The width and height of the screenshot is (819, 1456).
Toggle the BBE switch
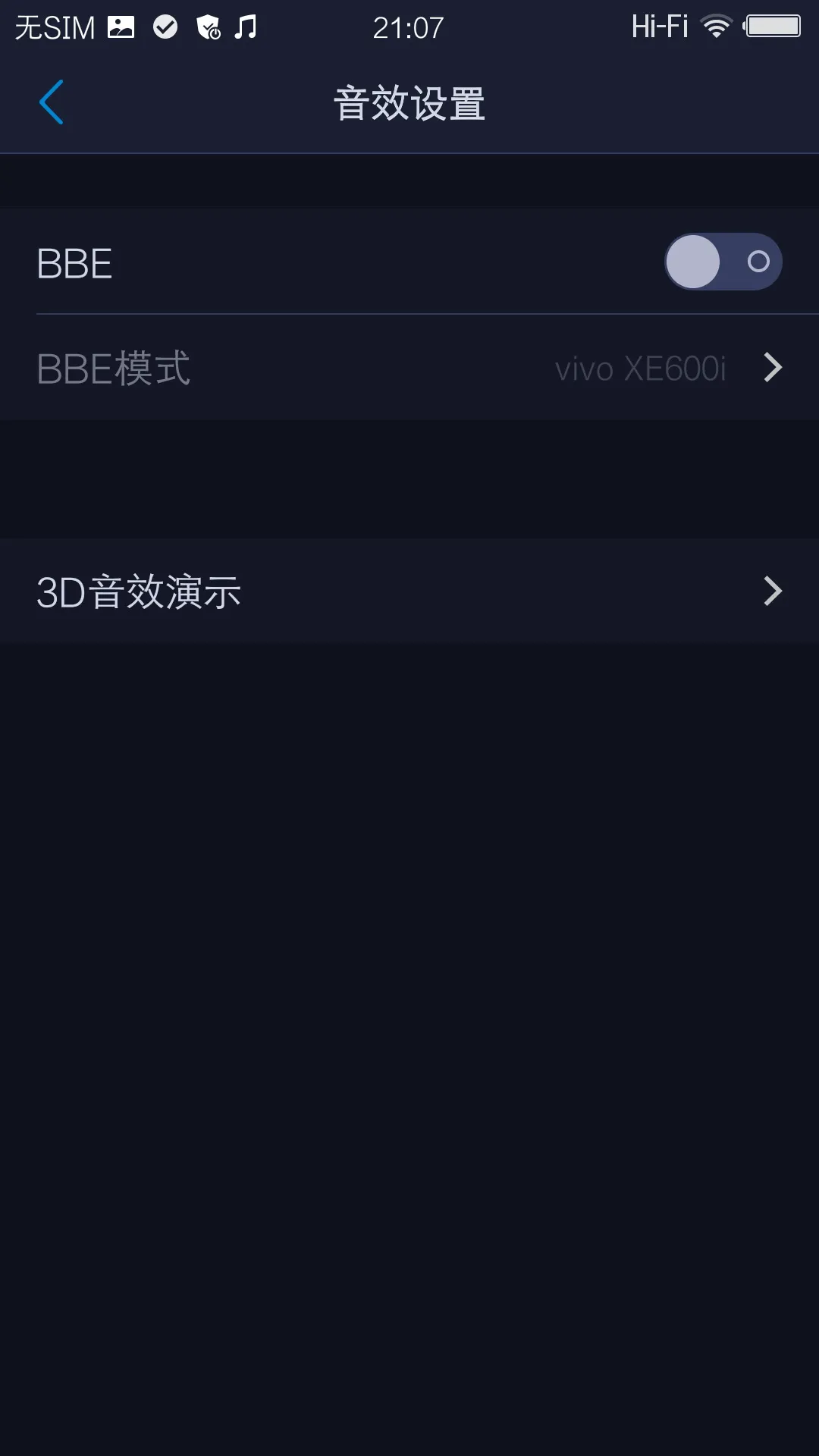tap(723, 262)
